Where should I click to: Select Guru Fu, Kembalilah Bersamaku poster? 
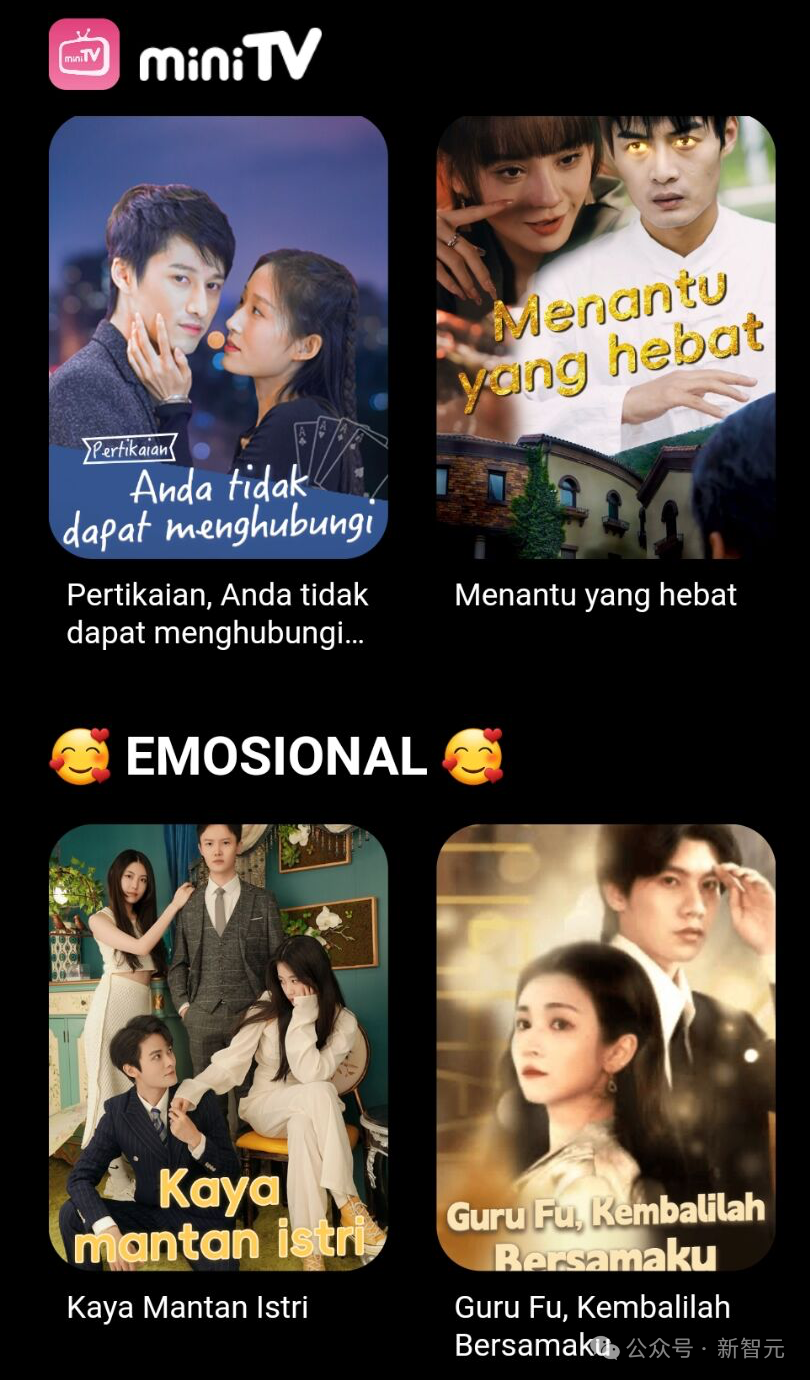(x=605, y=1046)
